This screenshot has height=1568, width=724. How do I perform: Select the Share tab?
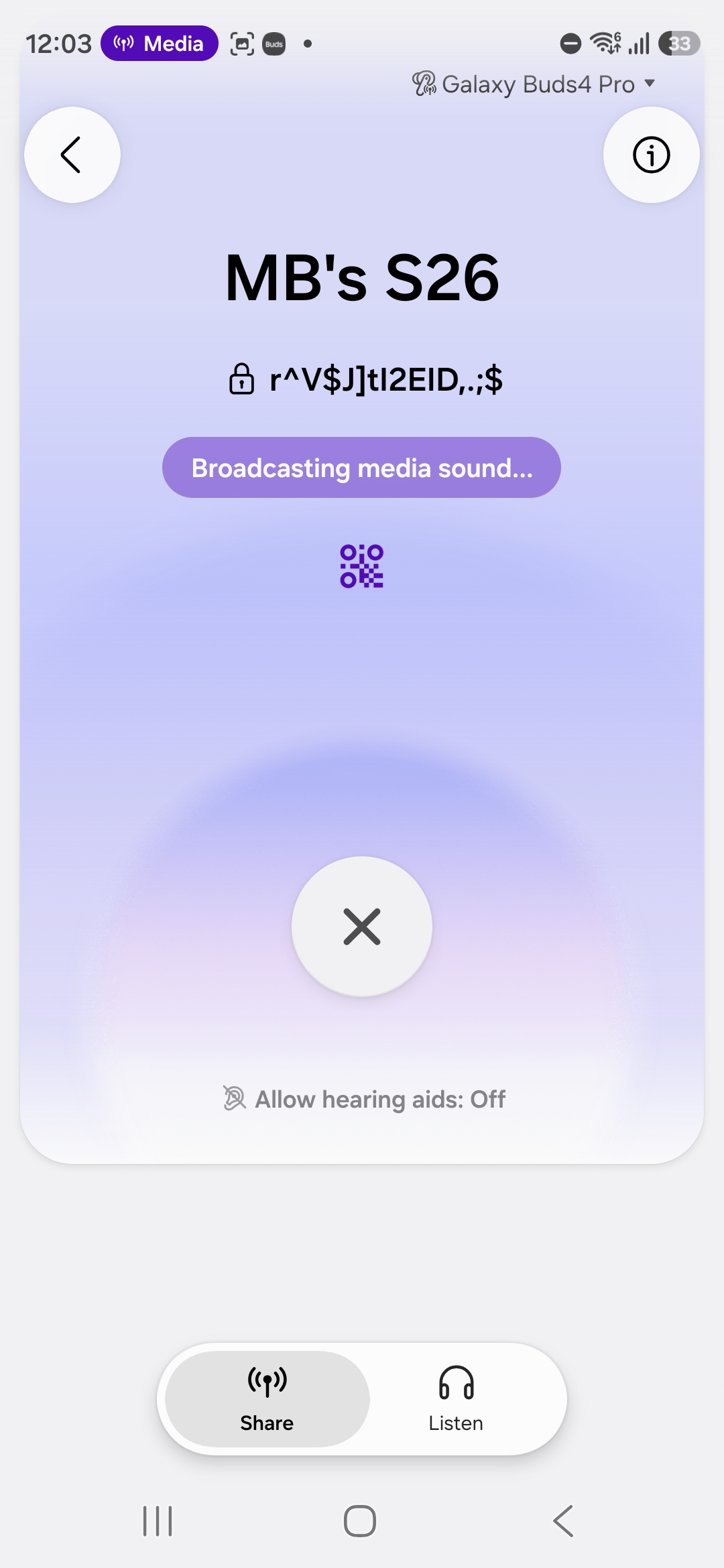pyautogui.click(x=267, y=1399)
